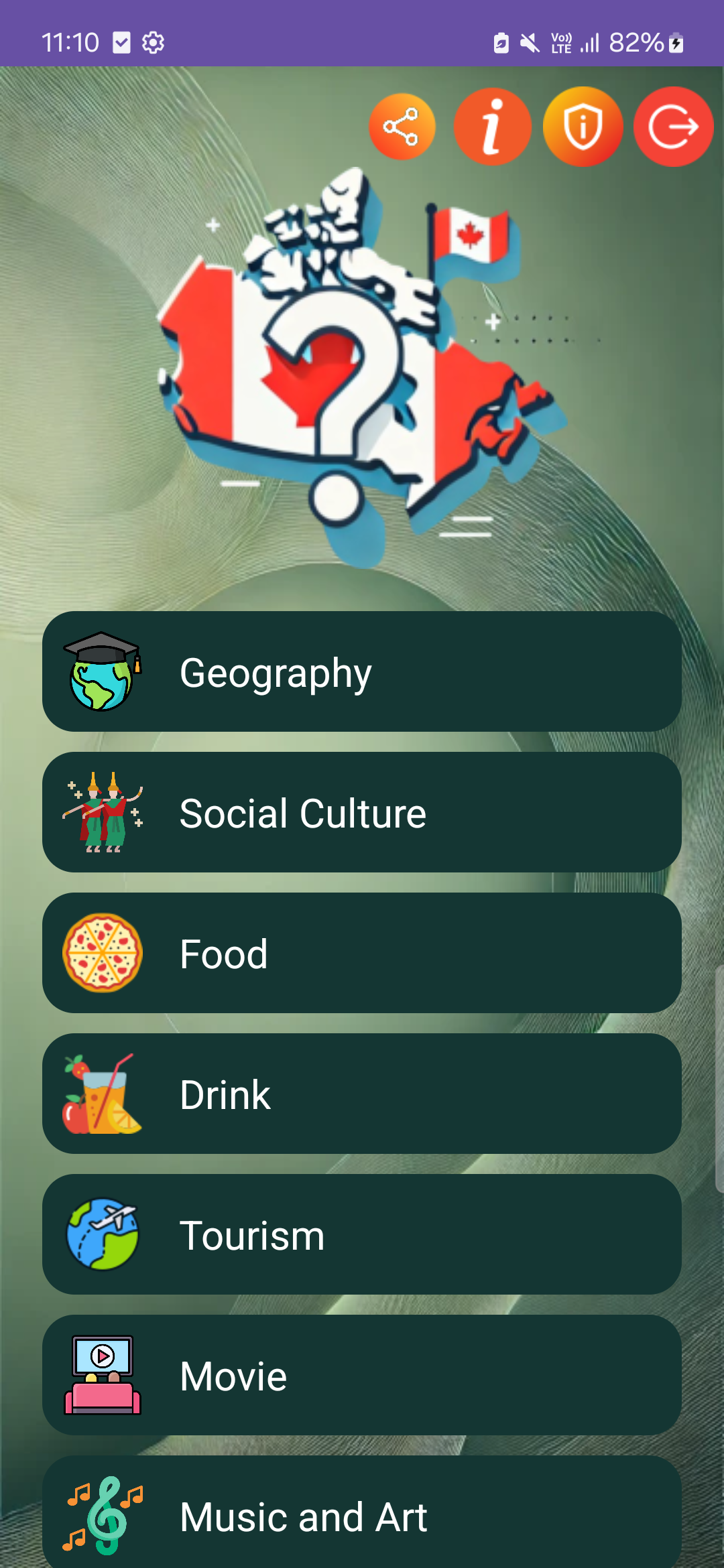Share the app using the share icon
Image resolution: width=724 pixels, height=1568 pixels.
coord(402,127)
